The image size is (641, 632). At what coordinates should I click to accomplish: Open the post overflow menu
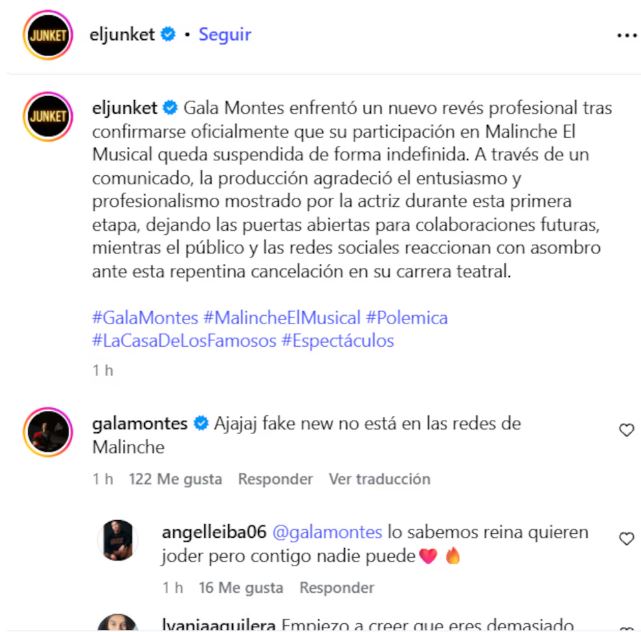[627, 36]
